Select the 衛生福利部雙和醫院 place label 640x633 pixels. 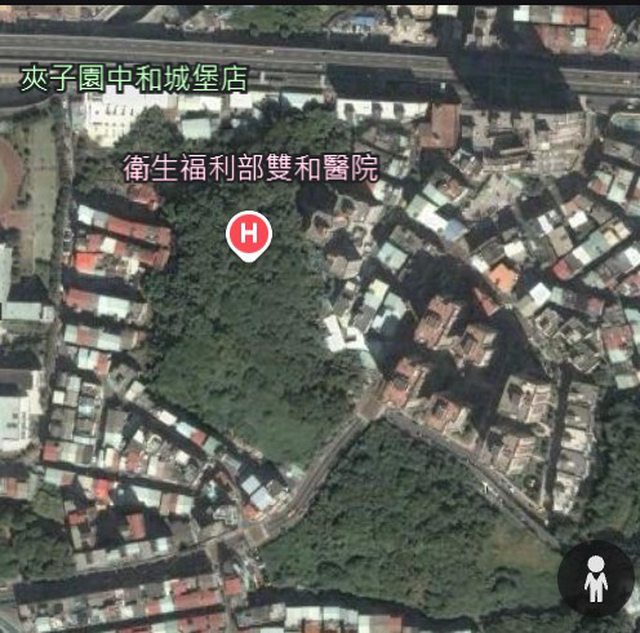click(x=251, y=168)
